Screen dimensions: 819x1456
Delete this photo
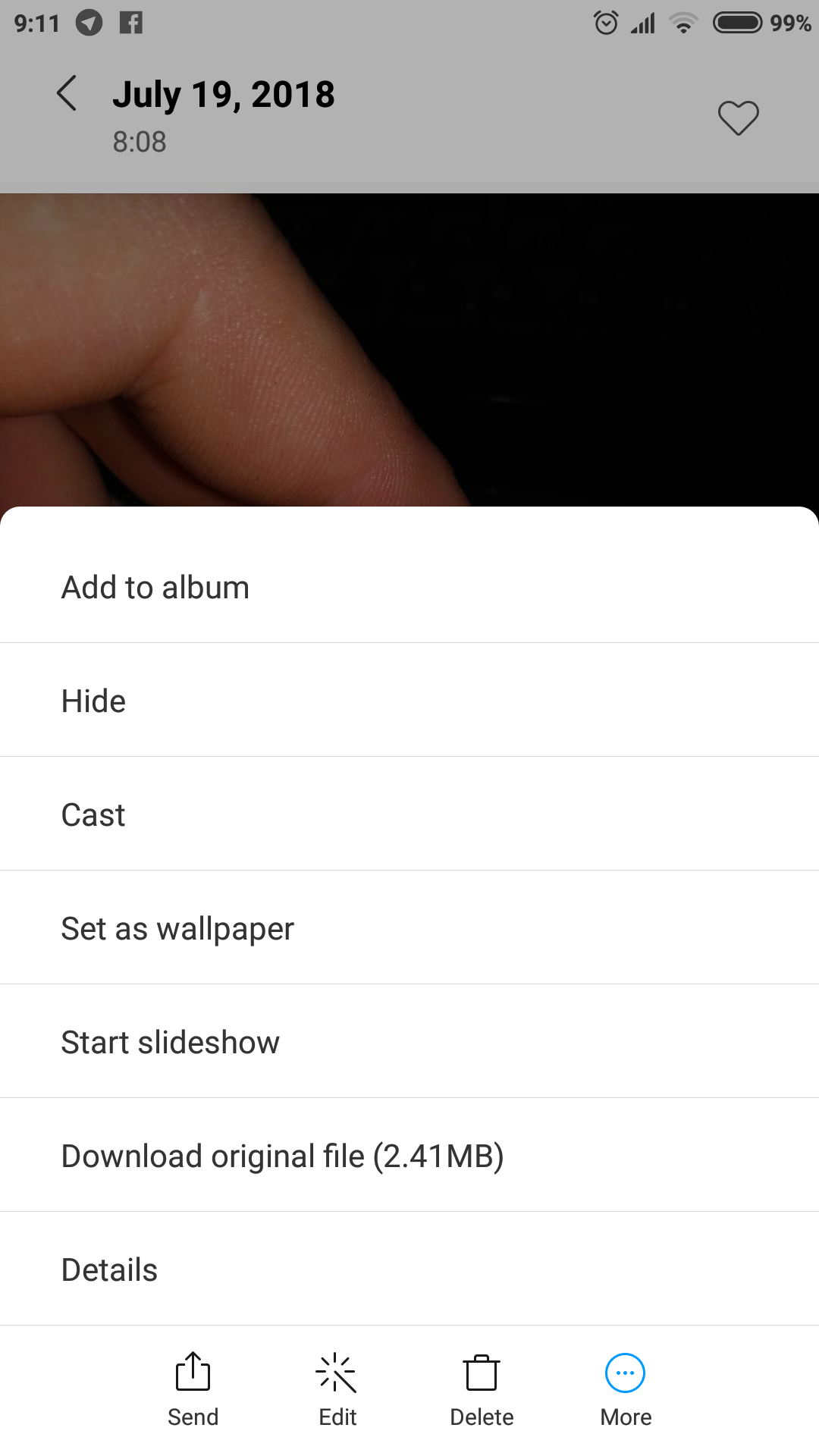click(482, 1391)
